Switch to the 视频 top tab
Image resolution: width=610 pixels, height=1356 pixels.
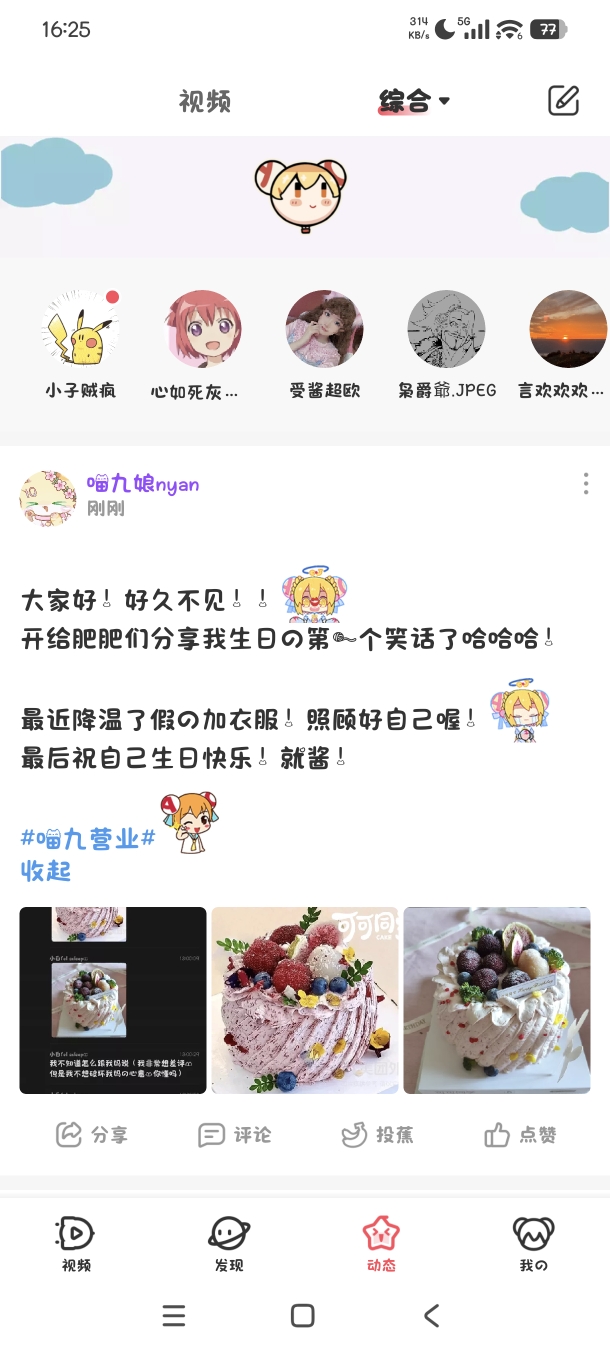[x=205, y=101]
